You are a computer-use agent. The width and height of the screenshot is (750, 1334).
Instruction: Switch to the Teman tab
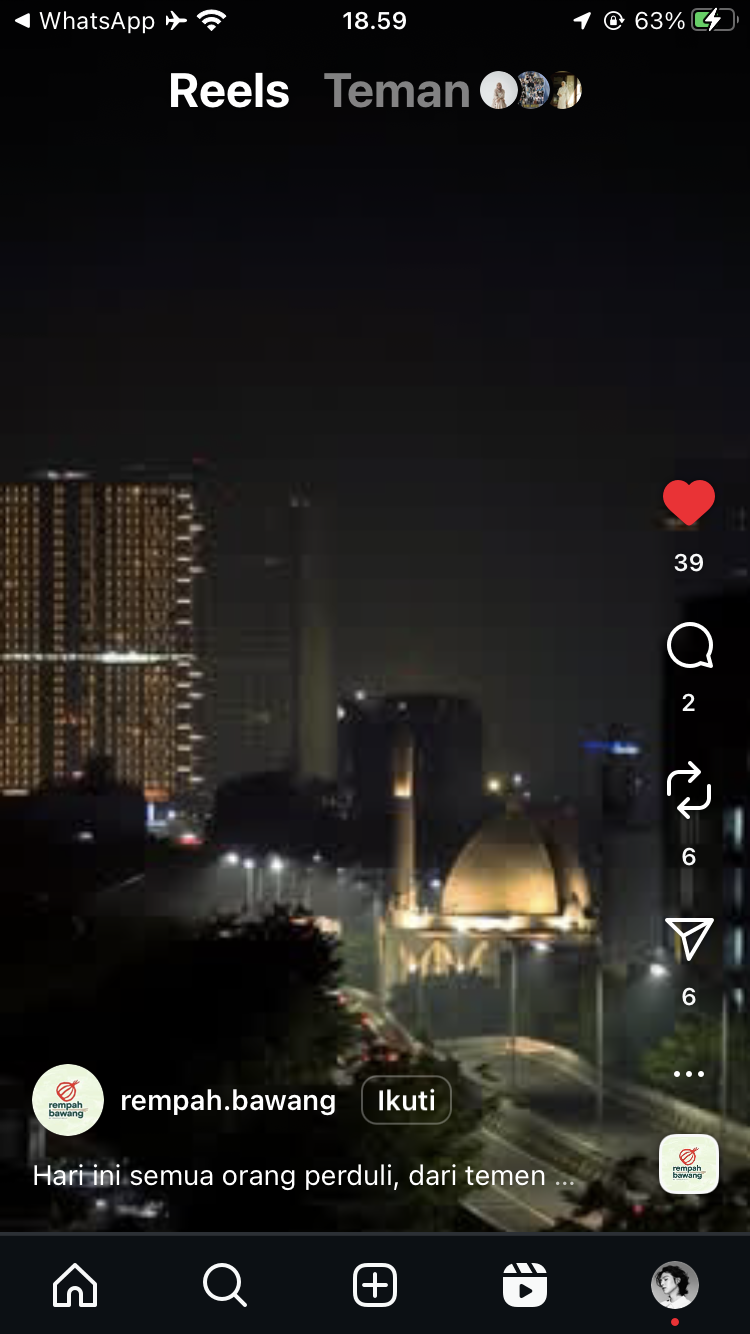point(397,91)
